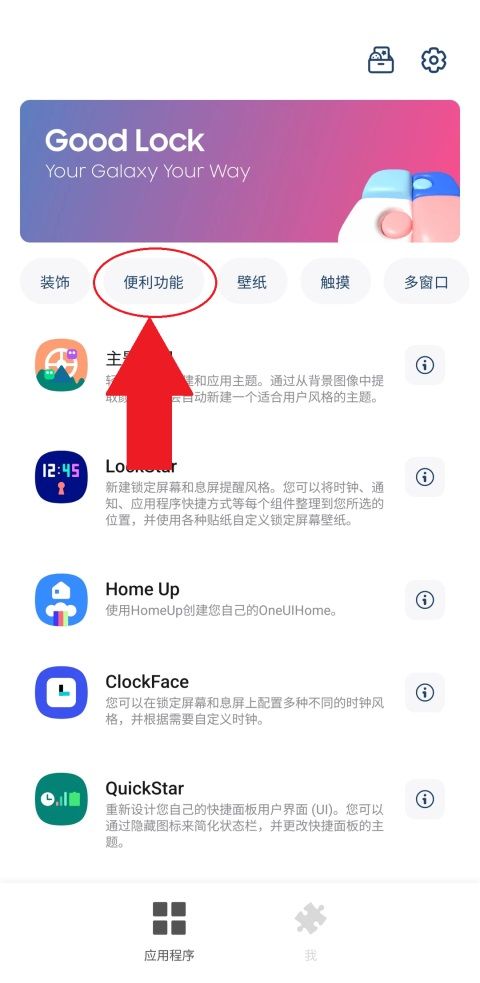Select the 壁纸 chip
The height and width of the screenshot is (983, 480).
pyautogui.click(x=252, y=281)
